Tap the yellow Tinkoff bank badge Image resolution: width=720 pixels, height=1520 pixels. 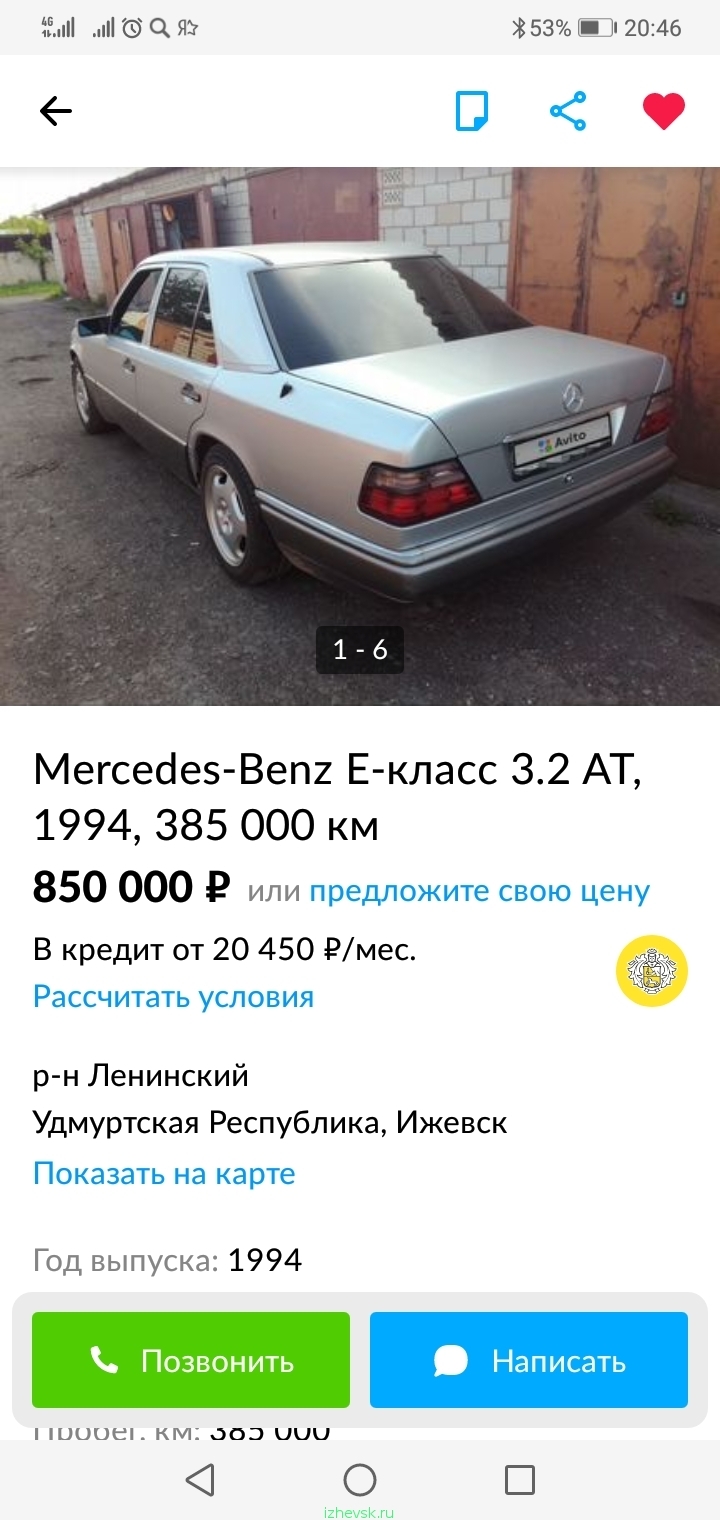coord(651,971)
